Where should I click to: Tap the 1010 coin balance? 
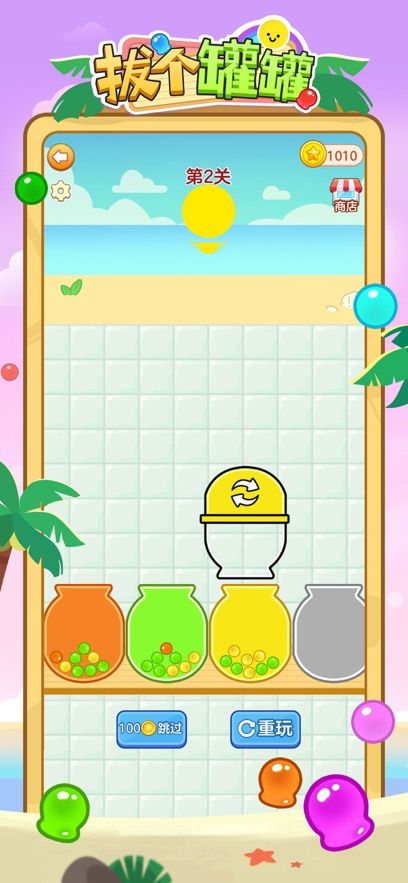click(331, 155)
